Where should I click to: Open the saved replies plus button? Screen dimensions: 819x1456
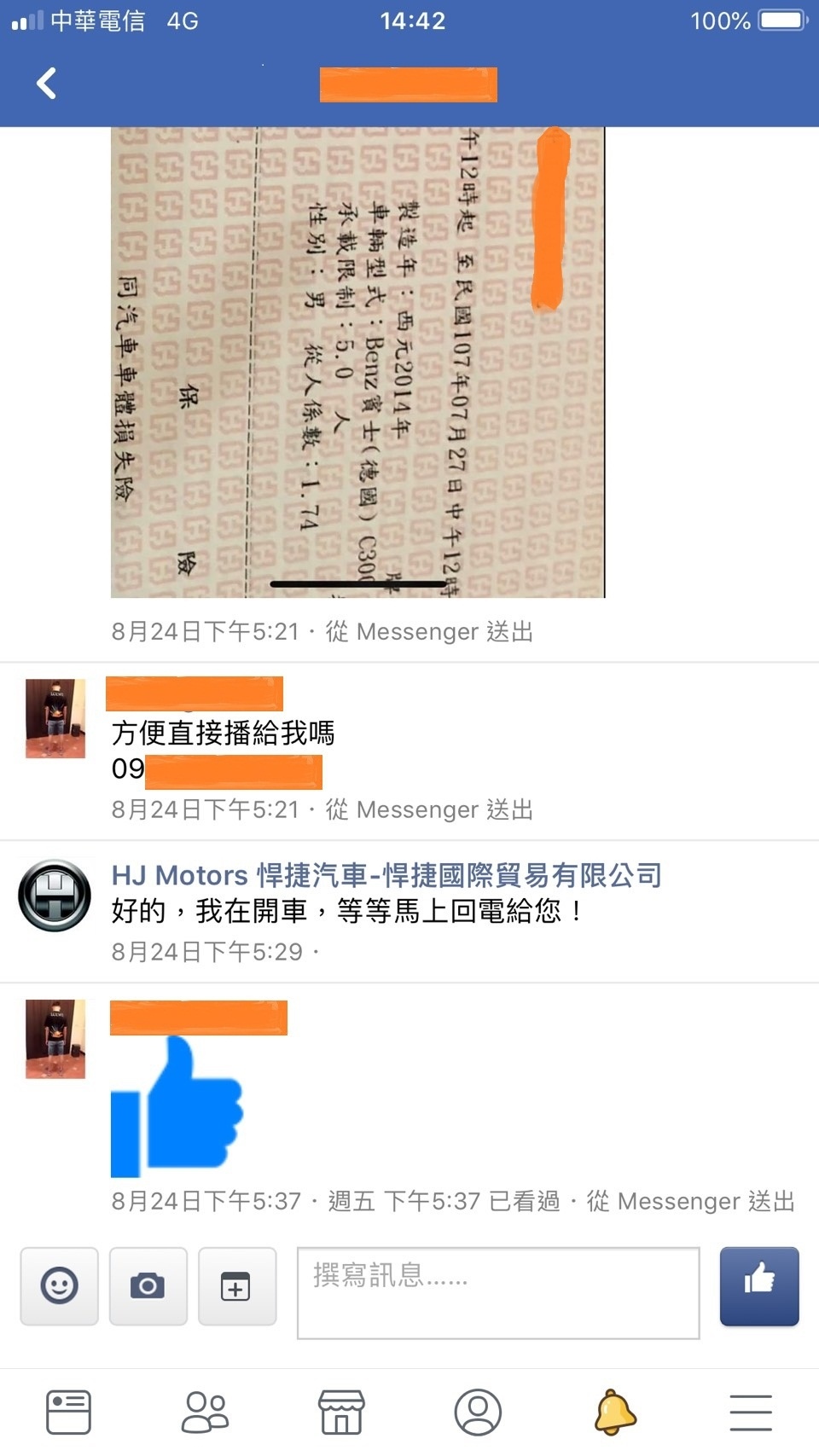point(237,1285)
